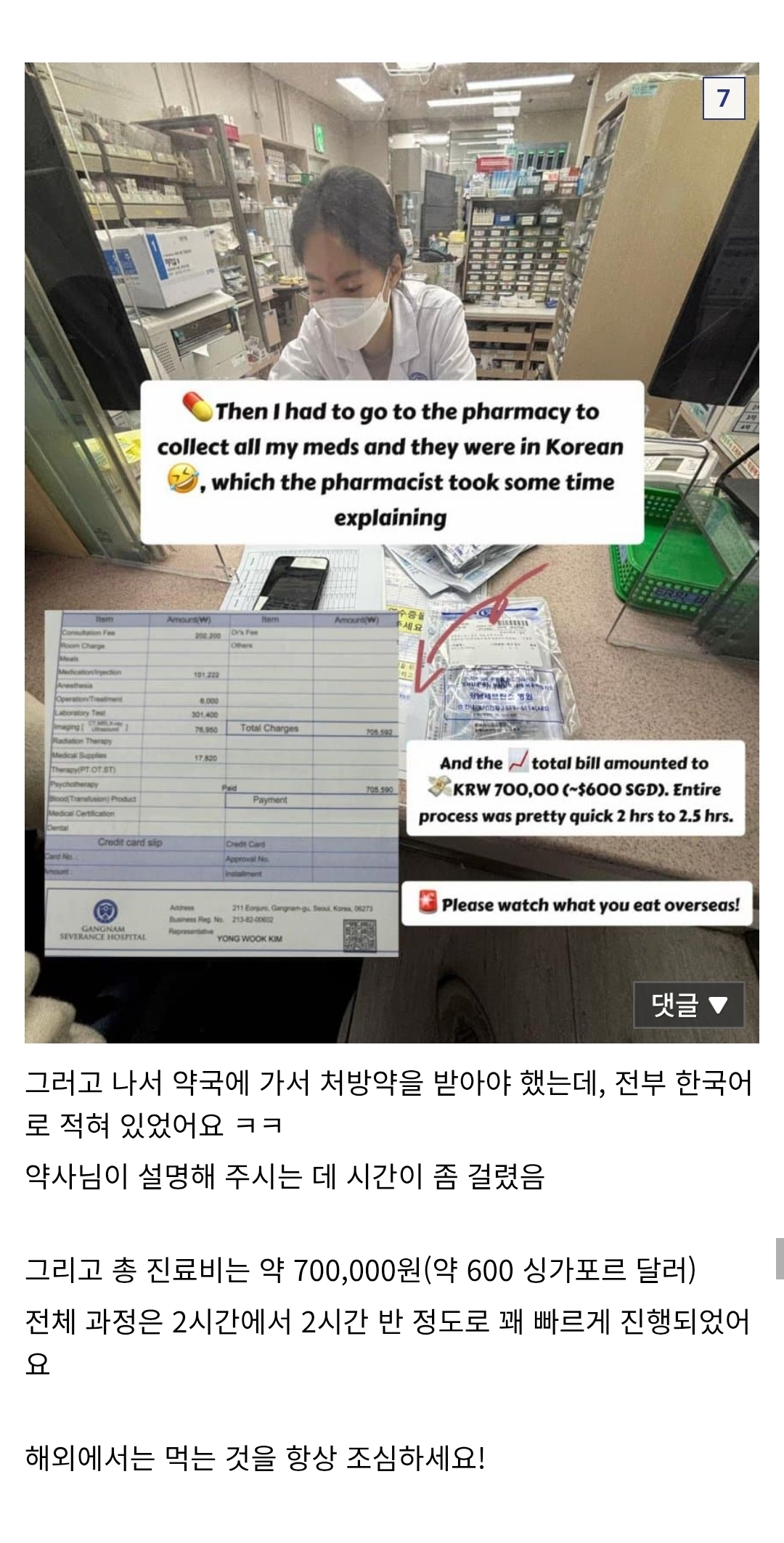Tap the 7 comment count badge
This screenshot has width=784, height=1543.
coord(723,98)
